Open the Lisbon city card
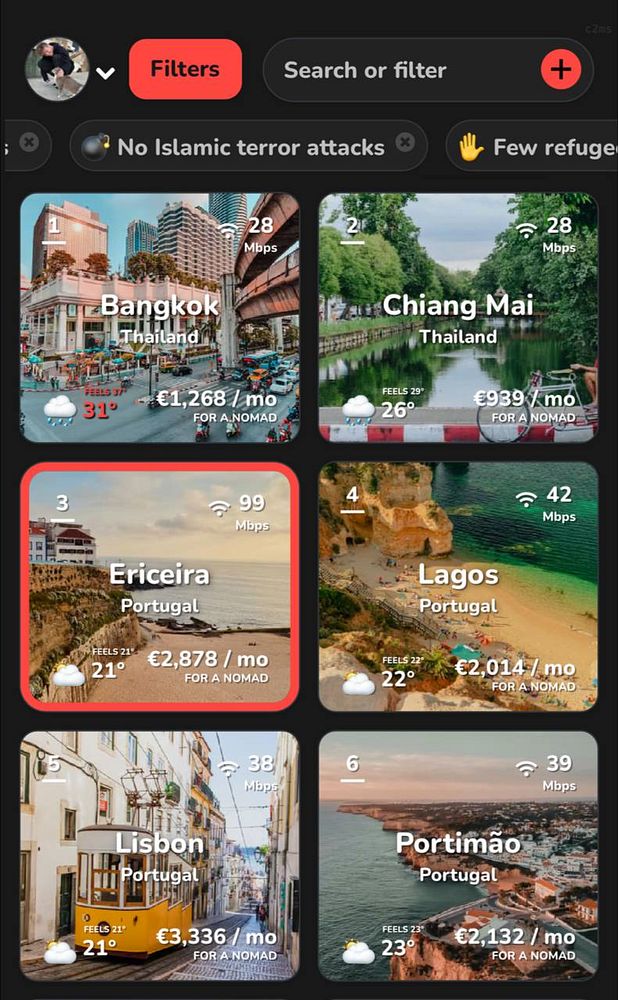Screen dimensions: 618x1000 (x=160, y=856)
